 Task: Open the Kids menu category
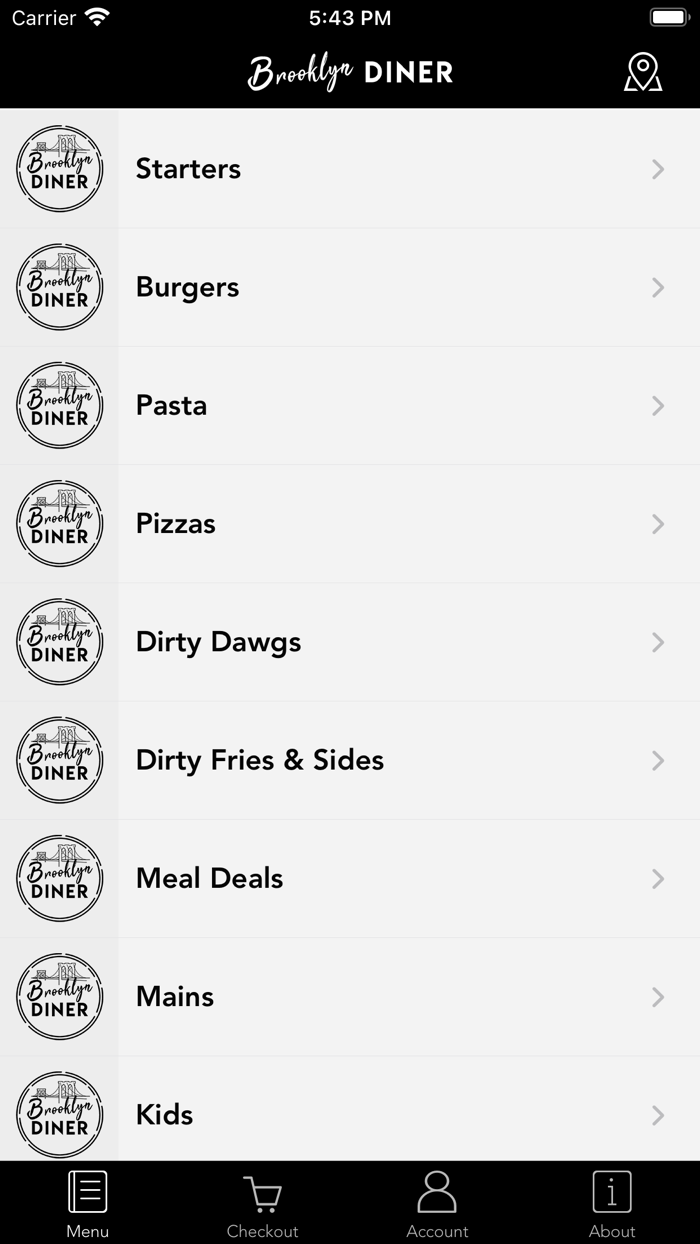point(350,1113)
